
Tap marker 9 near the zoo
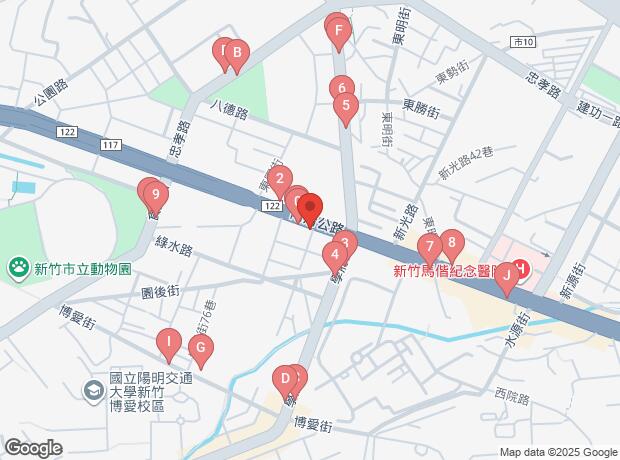(x=154, y=194)
